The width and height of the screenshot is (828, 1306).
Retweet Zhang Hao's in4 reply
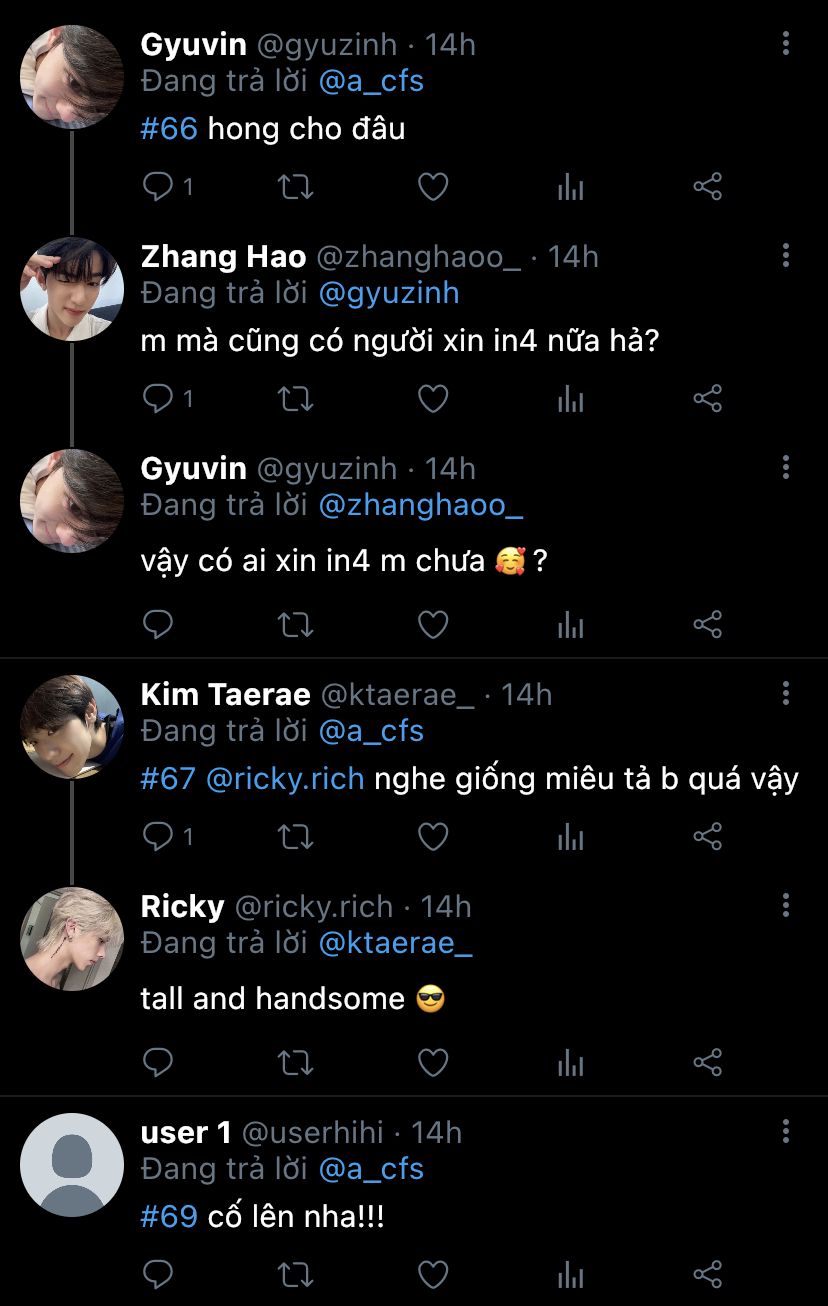(x=295, y=399)
